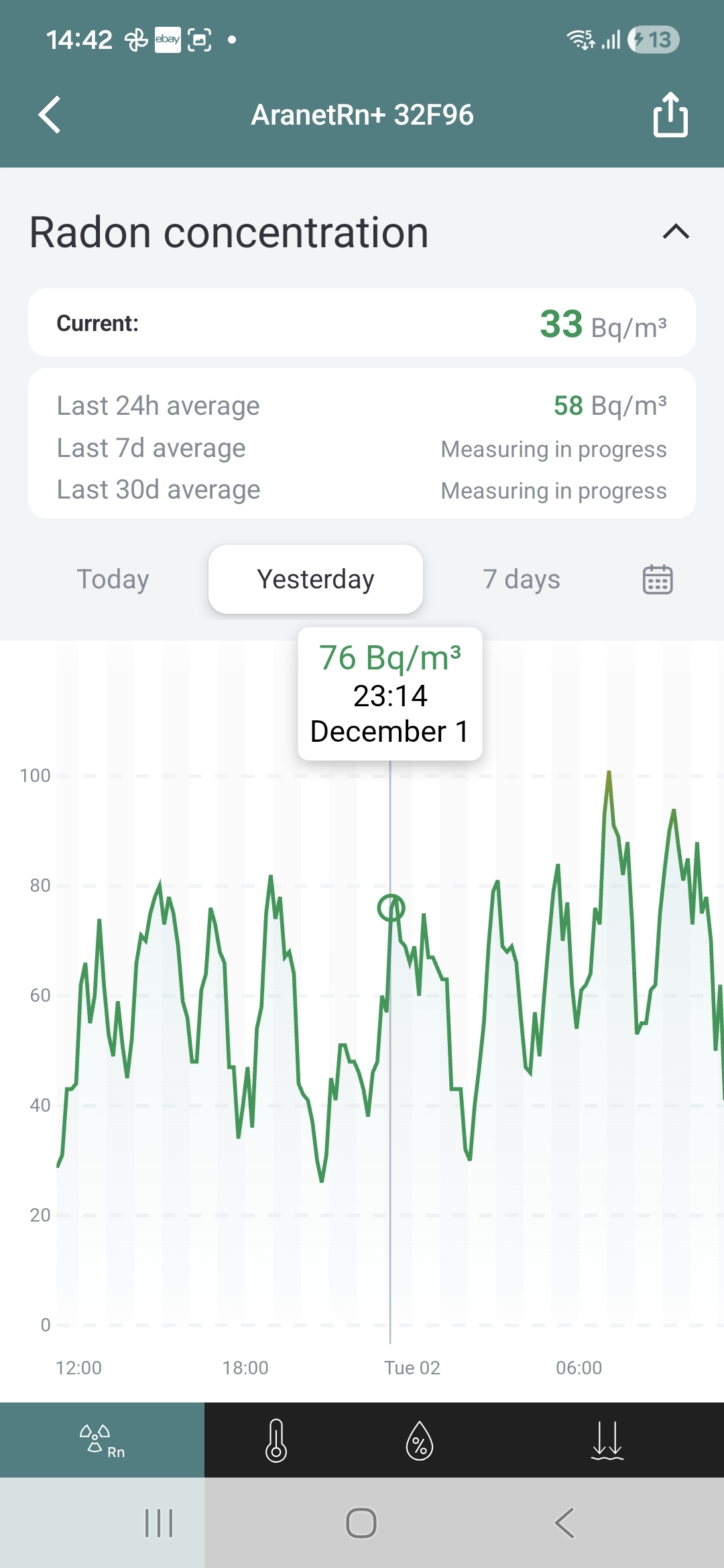
Task: Show the 7 days chart
Action: 521,579
